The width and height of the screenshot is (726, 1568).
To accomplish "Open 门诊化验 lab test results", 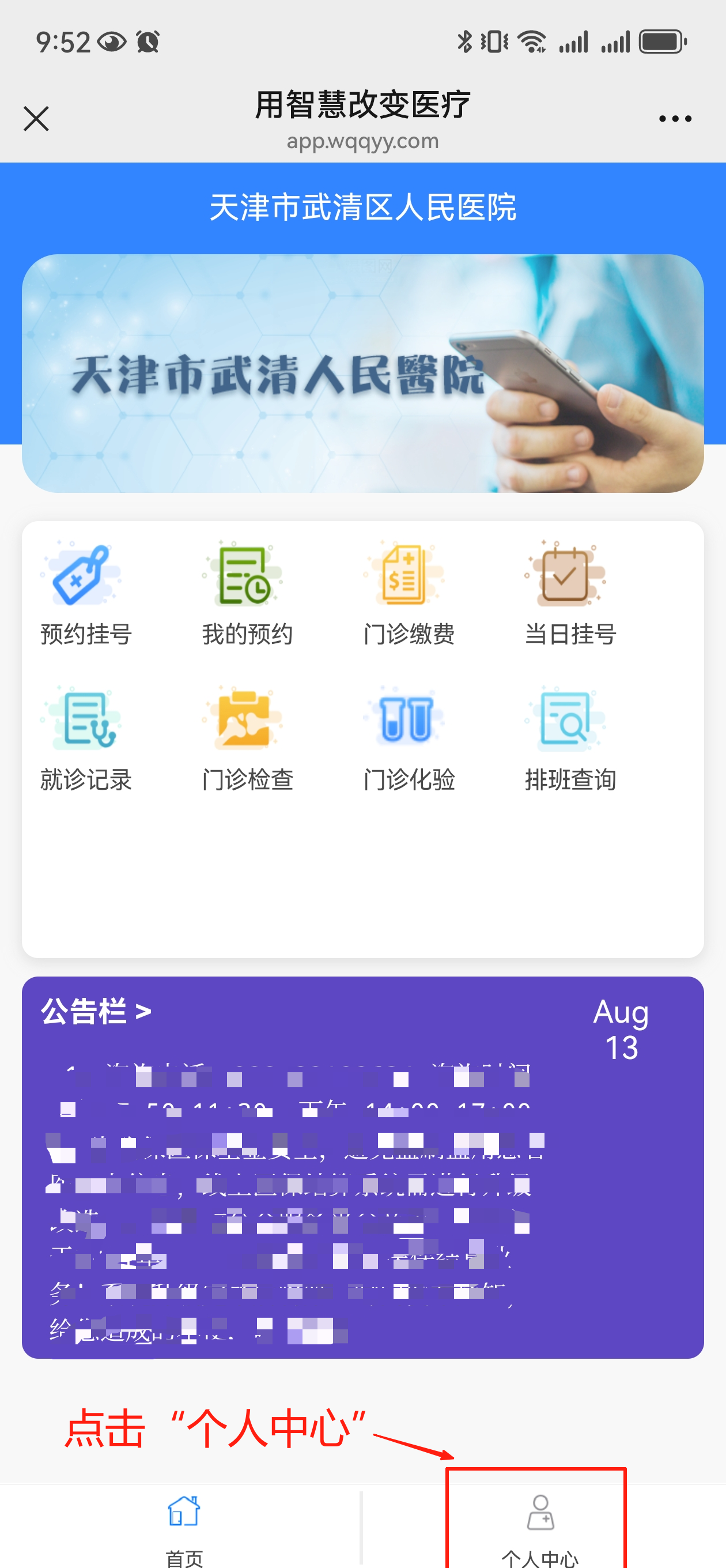I will coord(409,738).
